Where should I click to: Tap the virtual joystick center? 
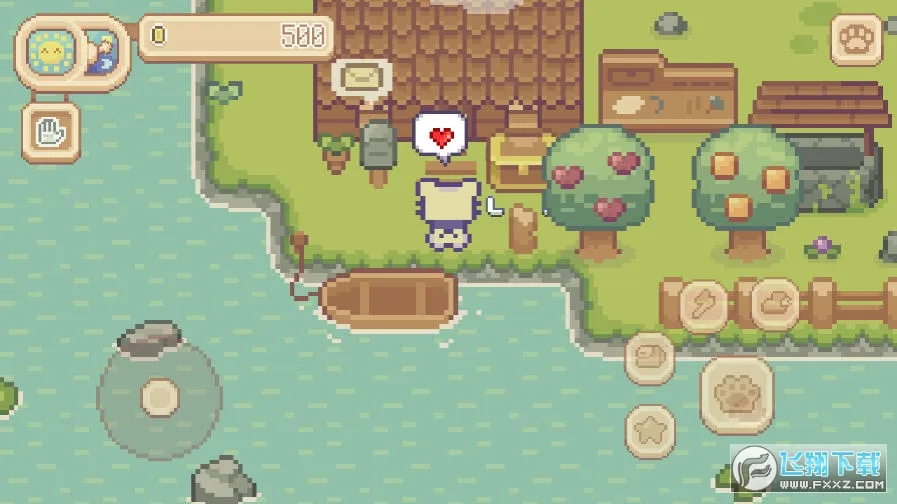159,397
